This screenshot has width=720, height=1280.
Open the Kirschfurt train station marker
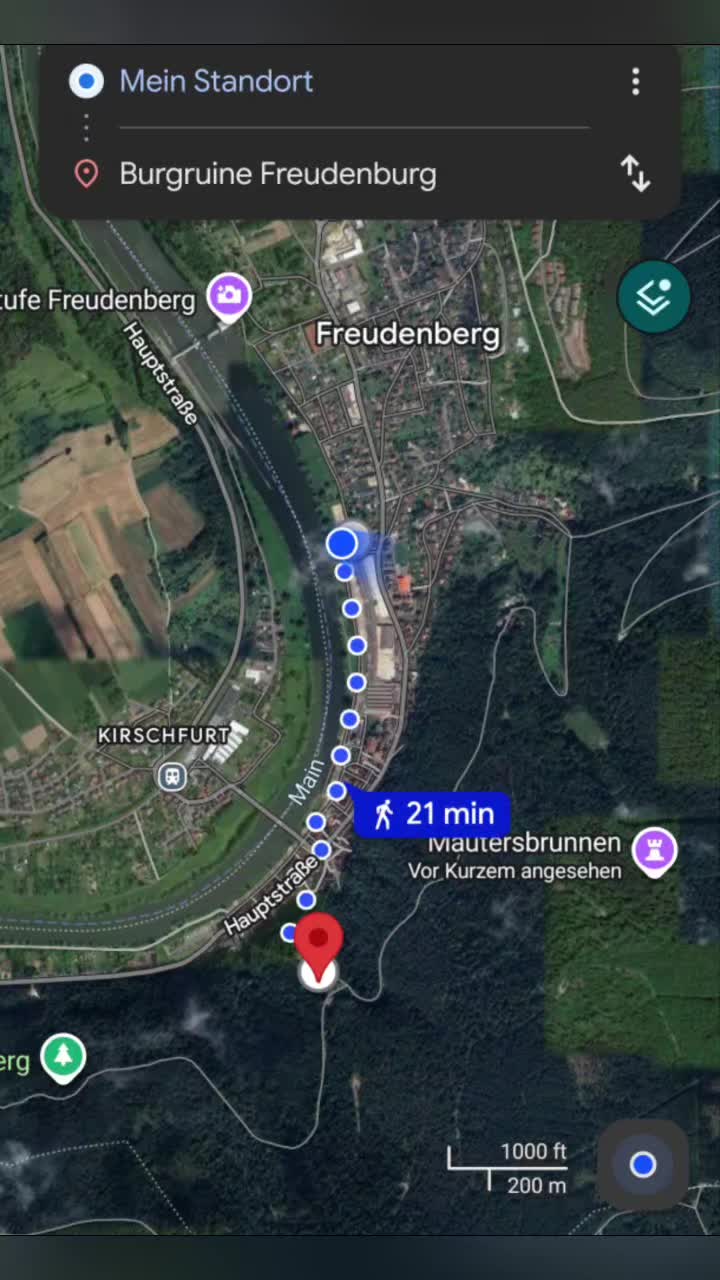(x=172, y=777)
